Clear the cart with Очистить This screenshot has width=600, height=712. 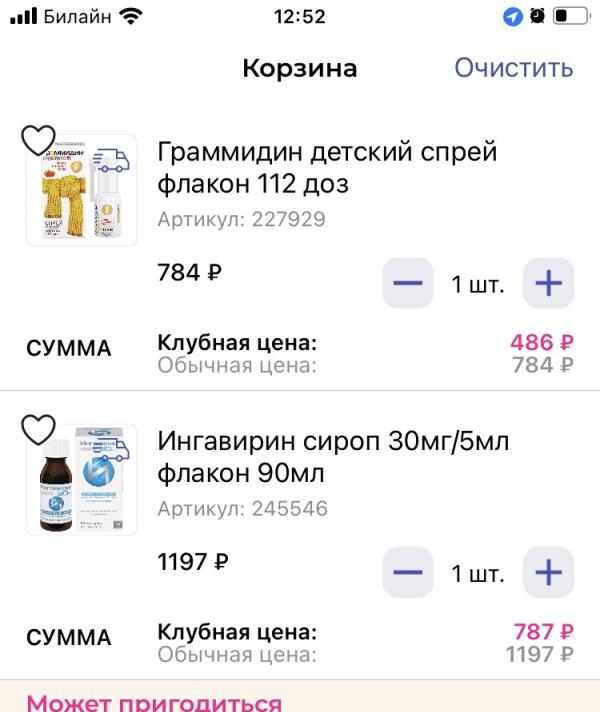pos(513,68)
